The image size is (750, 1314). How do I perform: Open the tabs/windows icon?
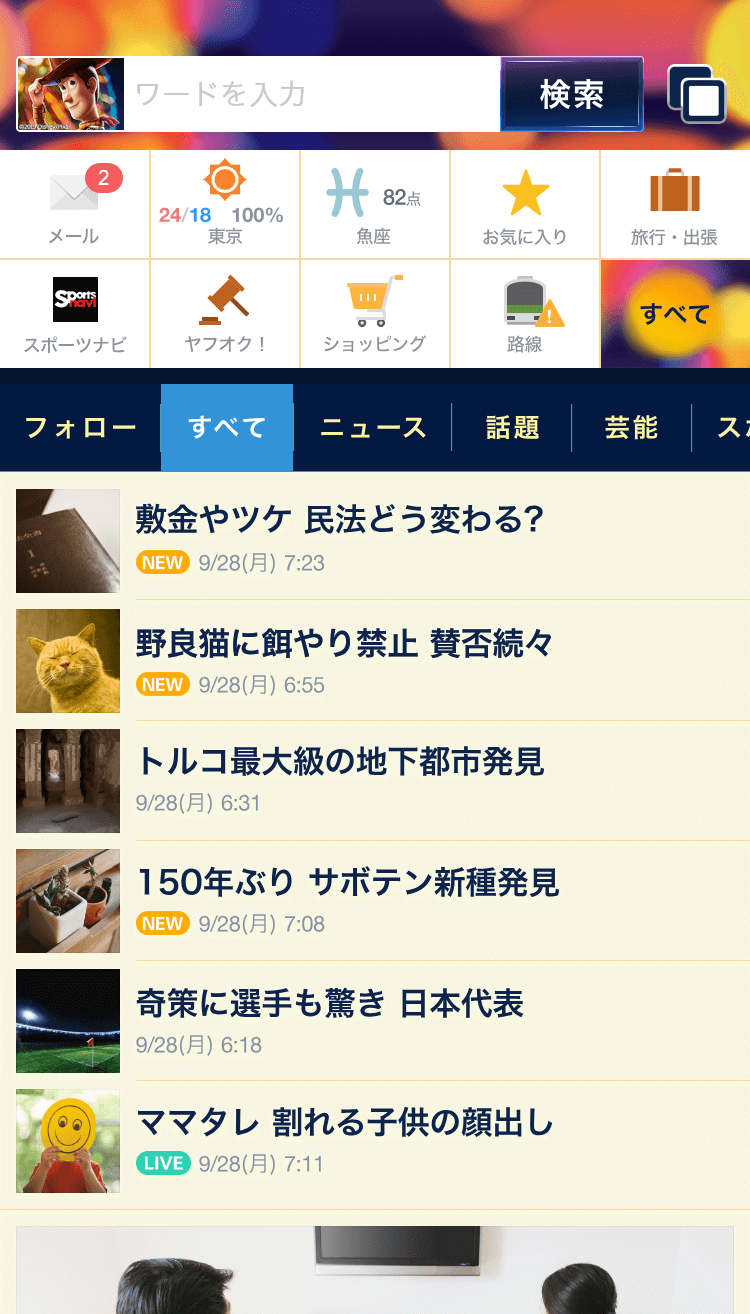tap(697, 95)
